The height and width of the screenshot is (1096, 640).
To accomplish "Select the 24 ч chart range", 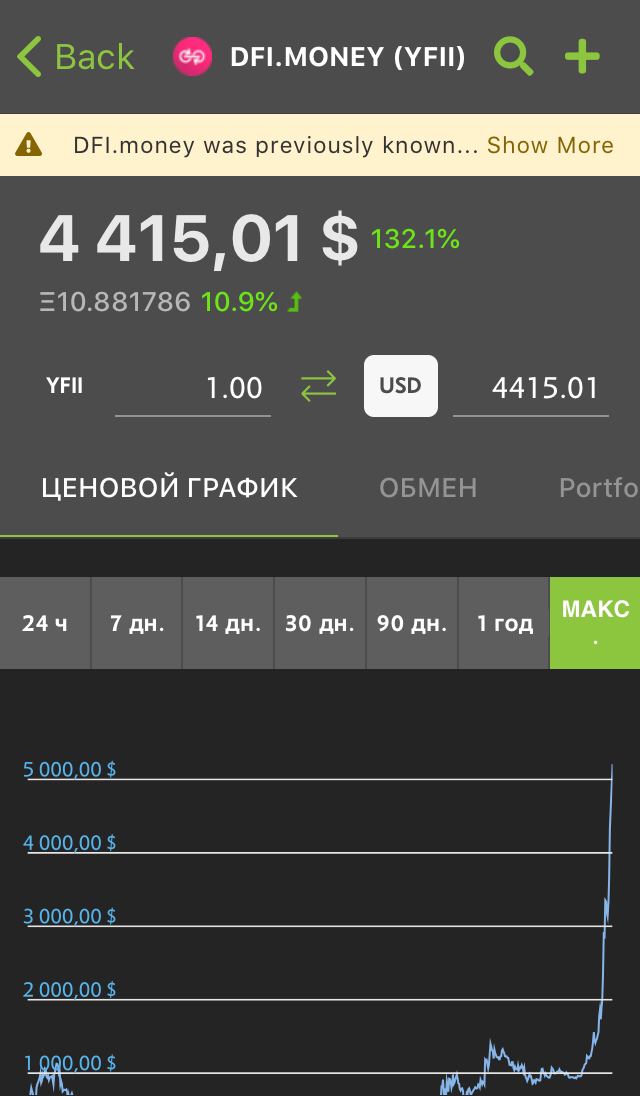I will click(45, 623).
